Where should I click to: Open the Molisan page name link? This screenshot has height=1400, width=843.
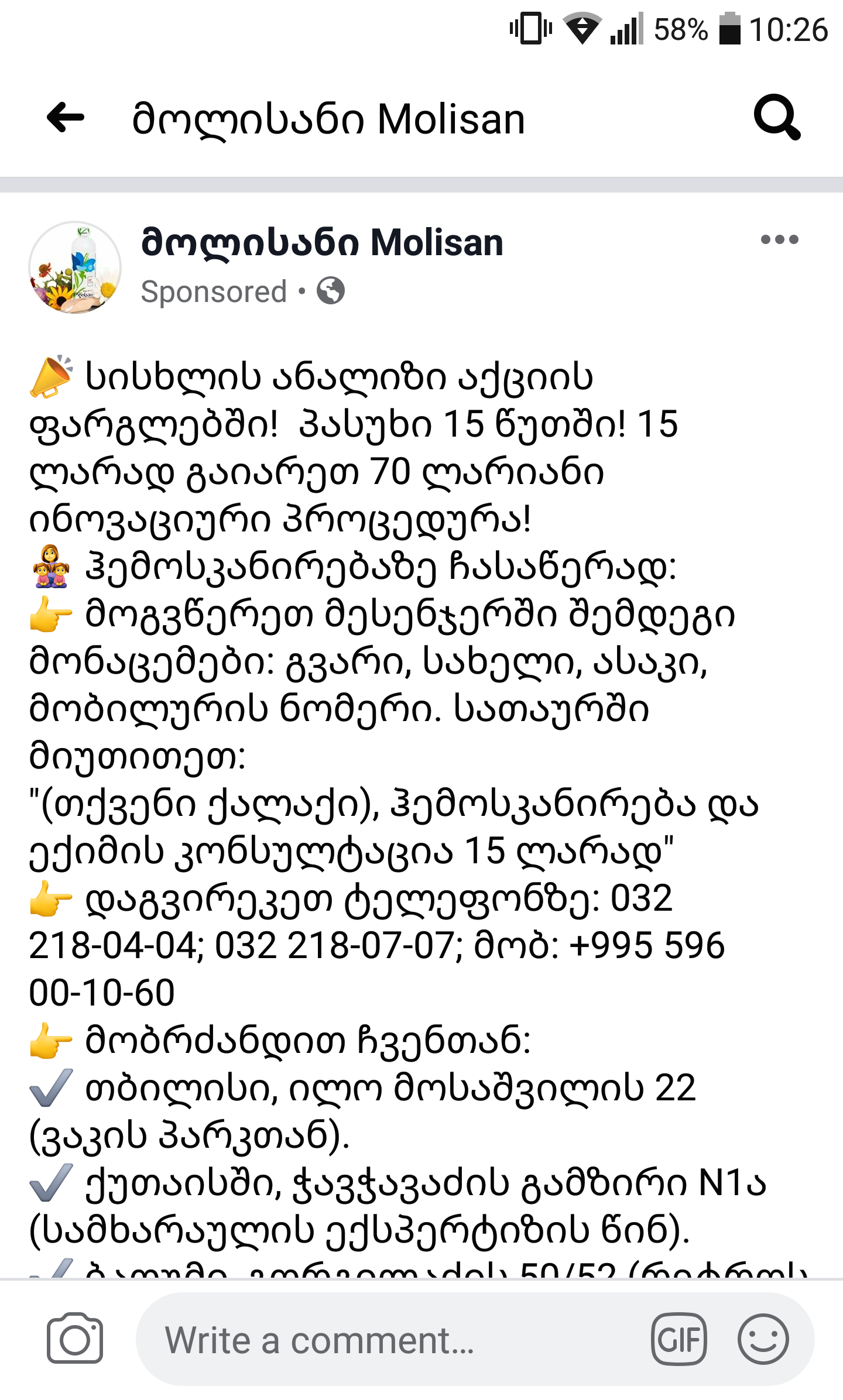(x=322, y=242)
